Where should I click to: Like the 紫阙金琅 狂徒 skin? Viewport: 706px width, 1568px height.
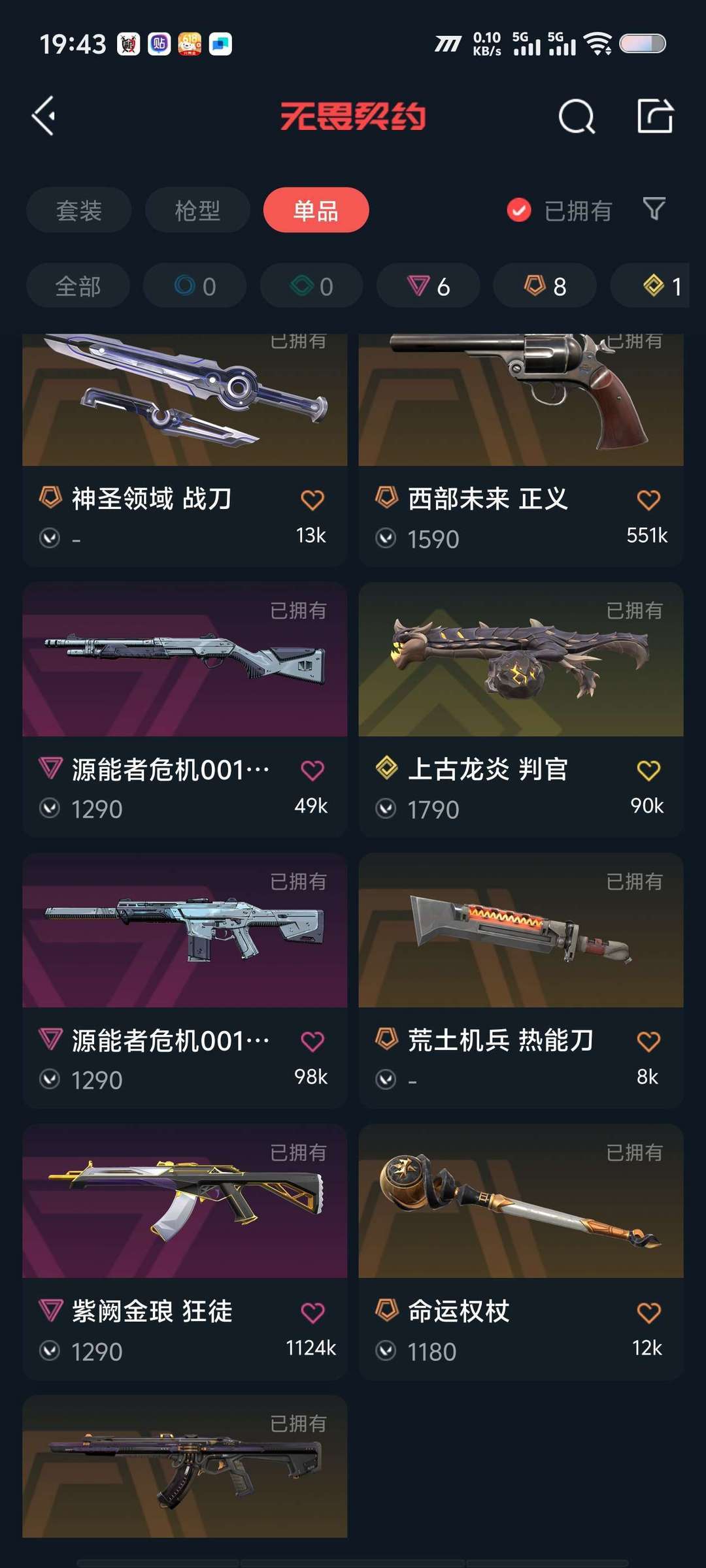[312, 1313]
